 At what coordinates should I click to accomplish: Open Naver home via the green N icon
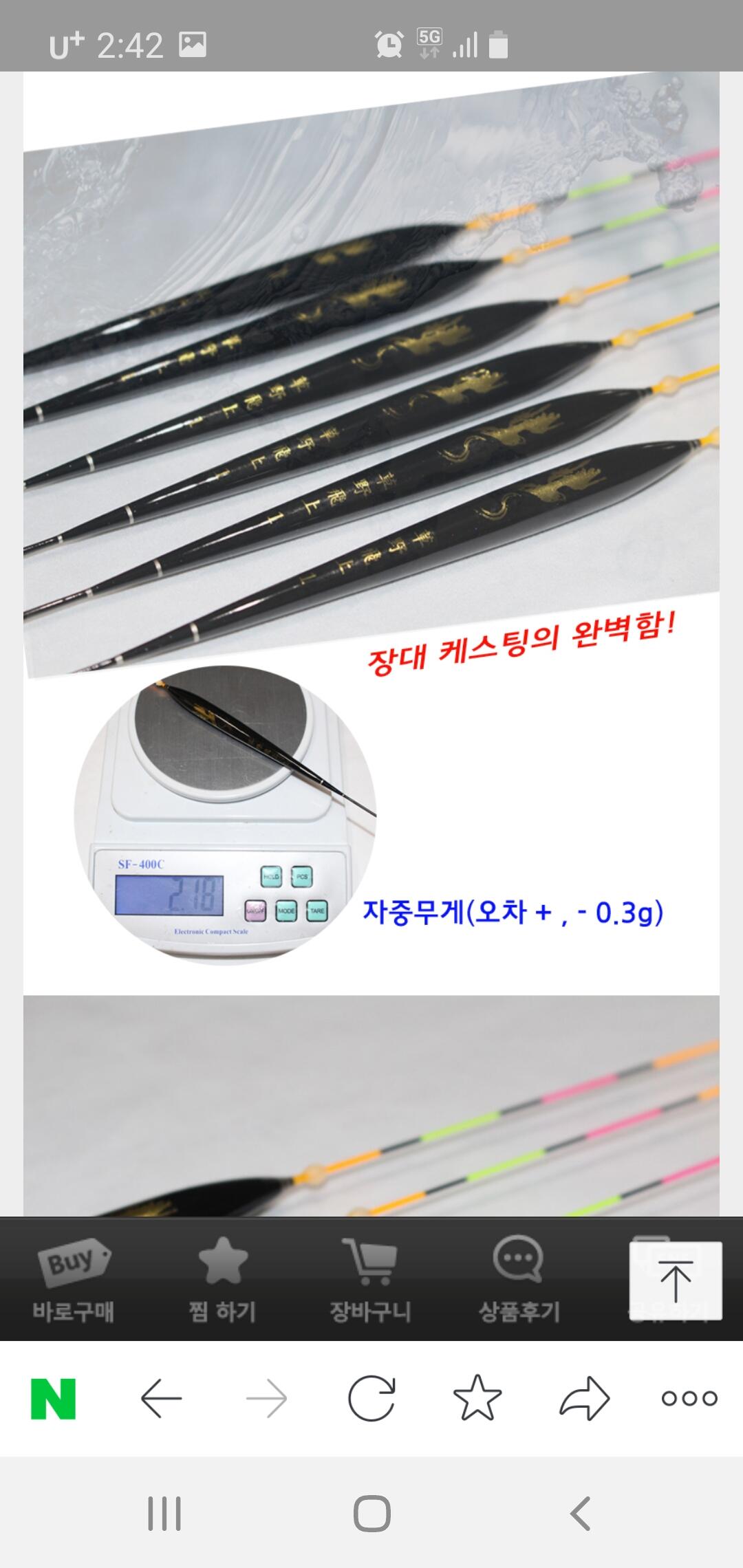[53, 1399]
